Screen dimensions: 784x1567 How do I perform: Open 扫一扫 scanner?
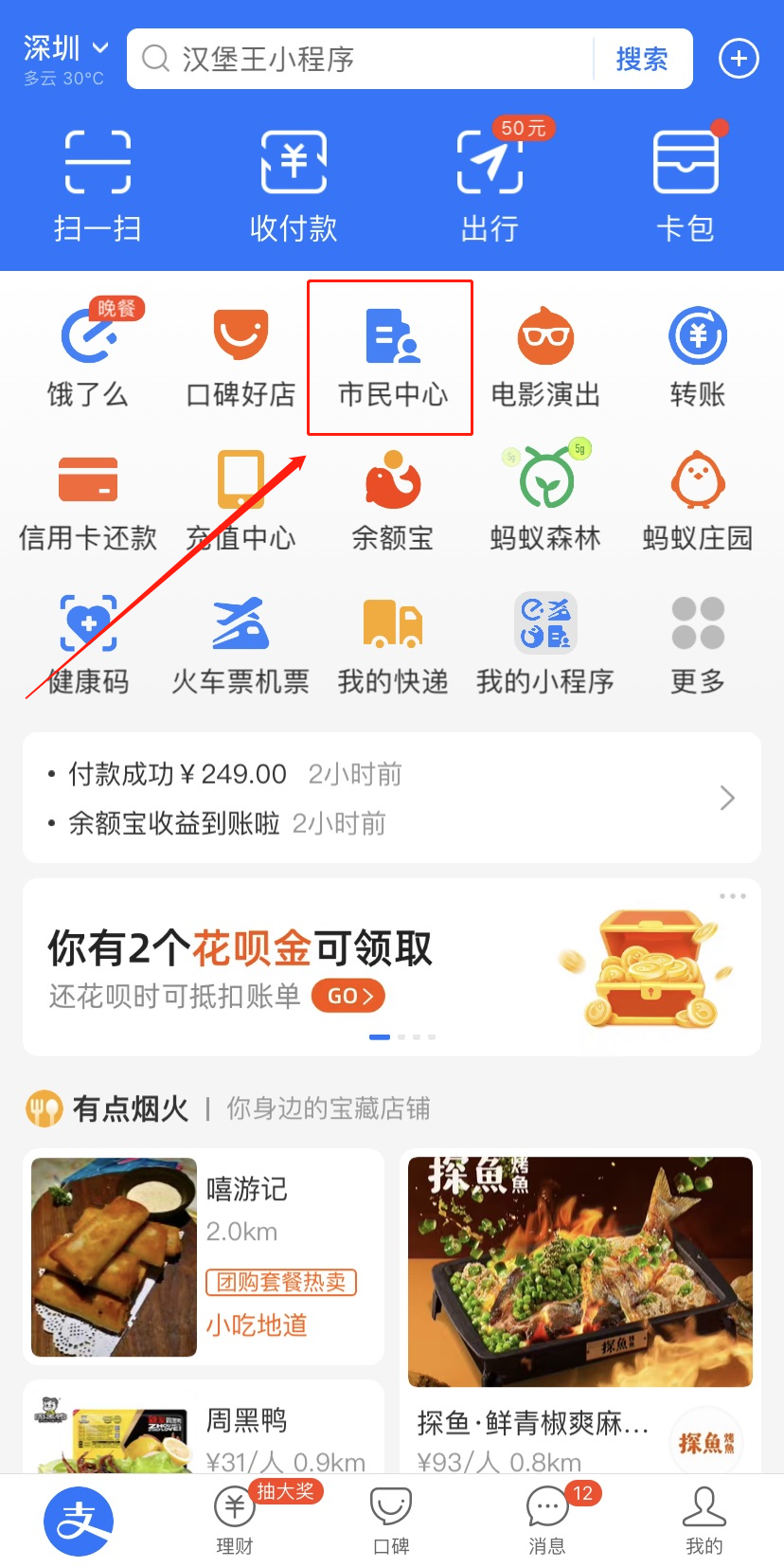point(98,187)
